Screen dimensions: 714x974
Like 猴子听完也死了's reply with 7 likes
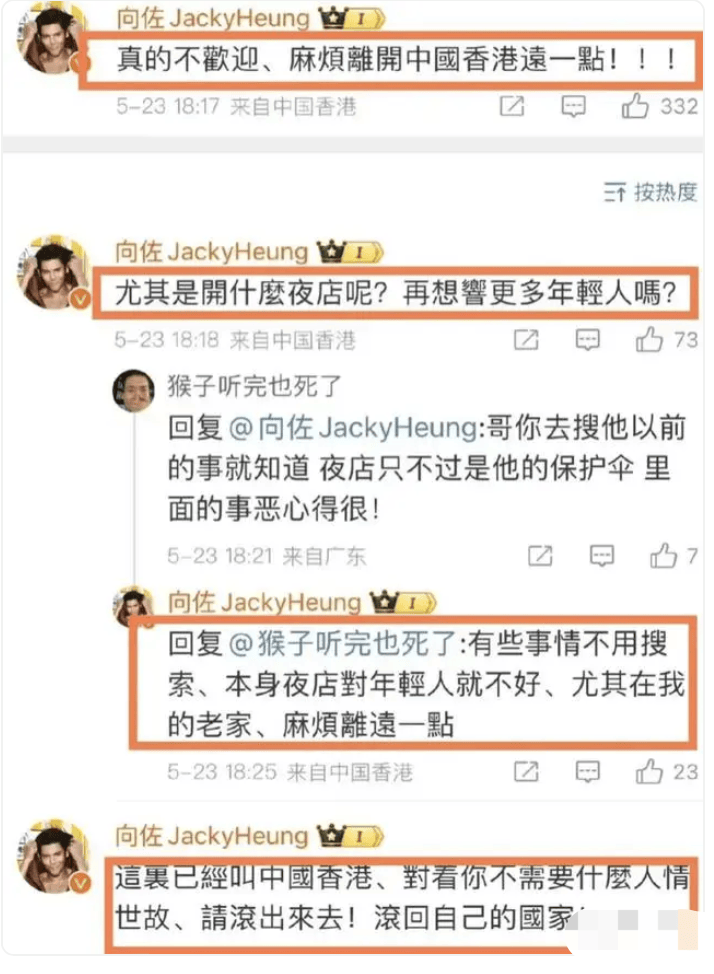(x=663, y=555)
